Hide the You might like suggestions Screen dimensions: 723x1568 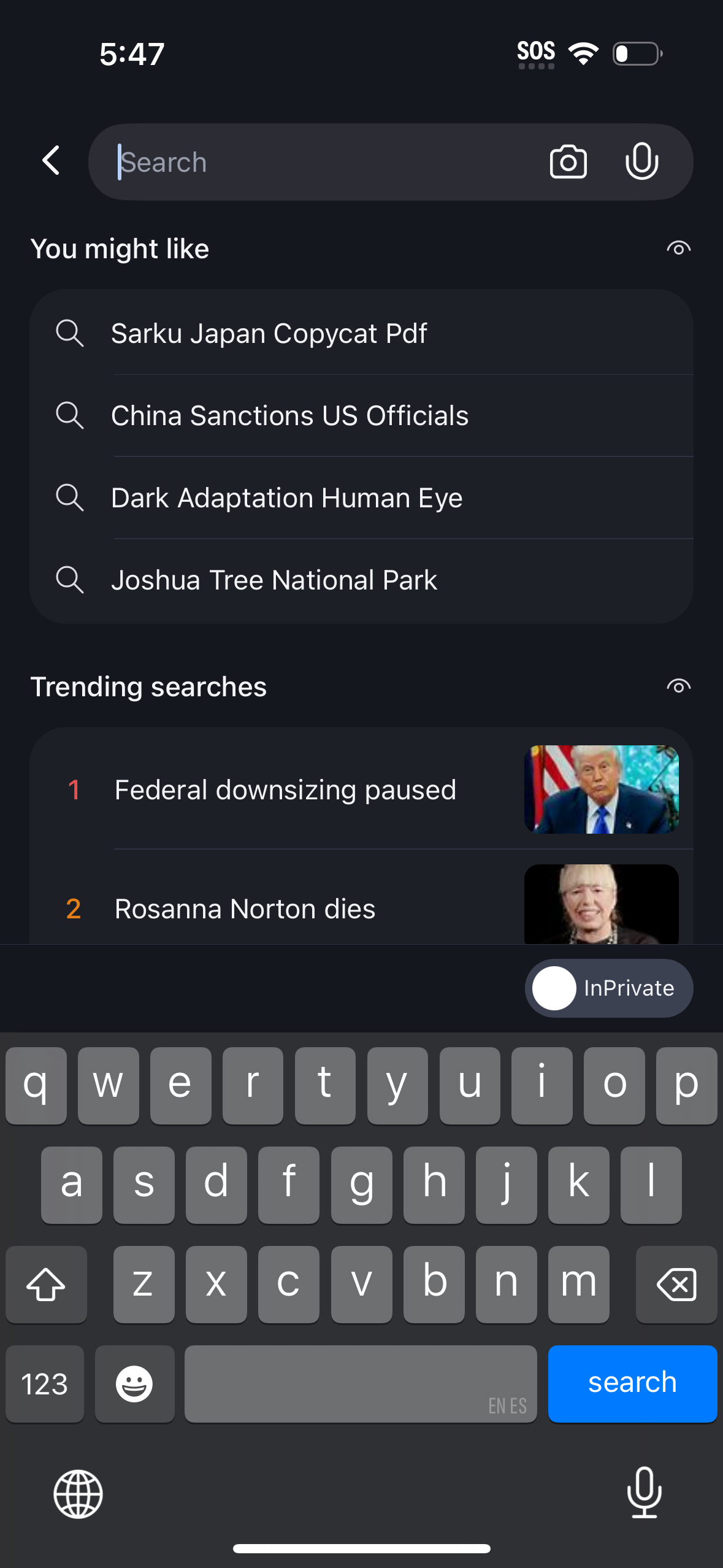point(678,248)
